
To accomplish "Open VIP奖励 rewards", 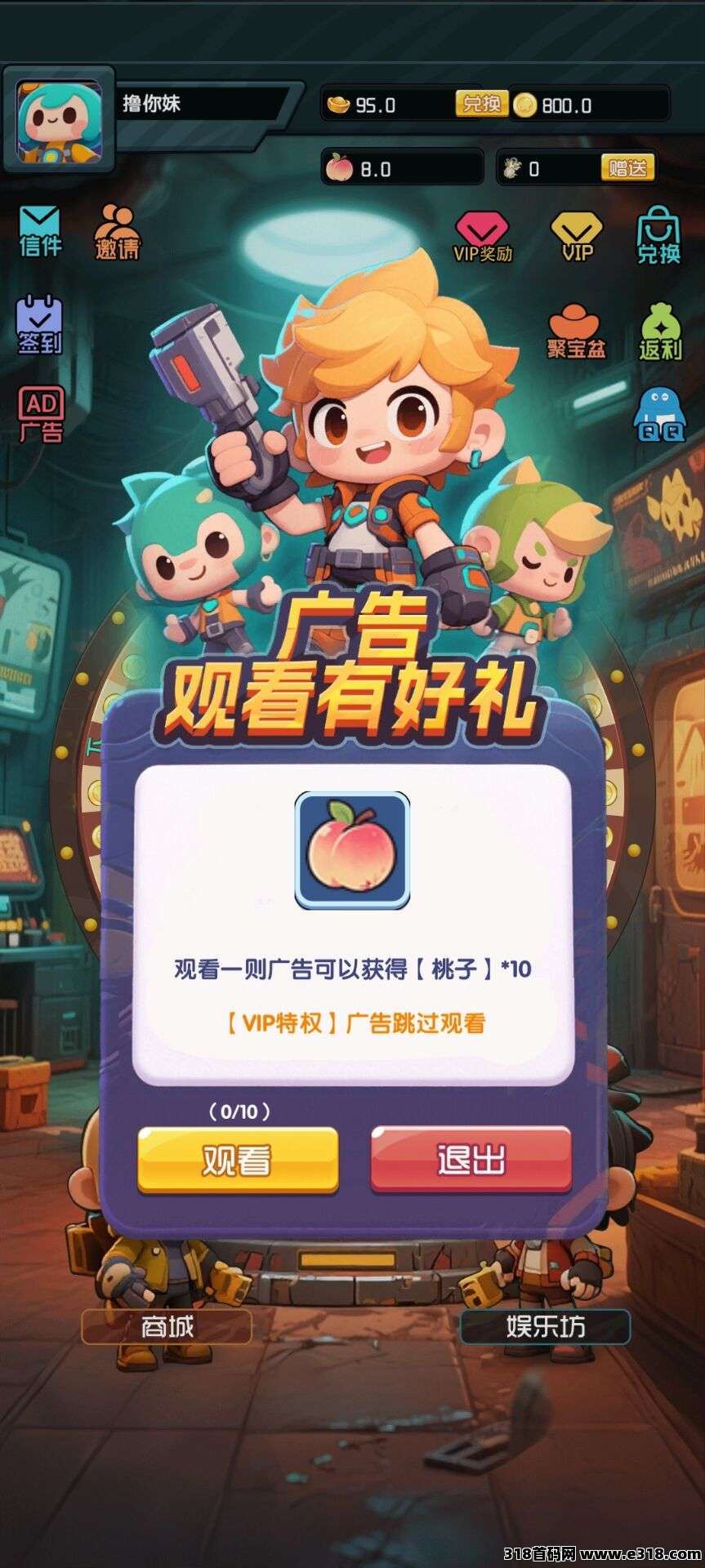I will click(482, 237).
